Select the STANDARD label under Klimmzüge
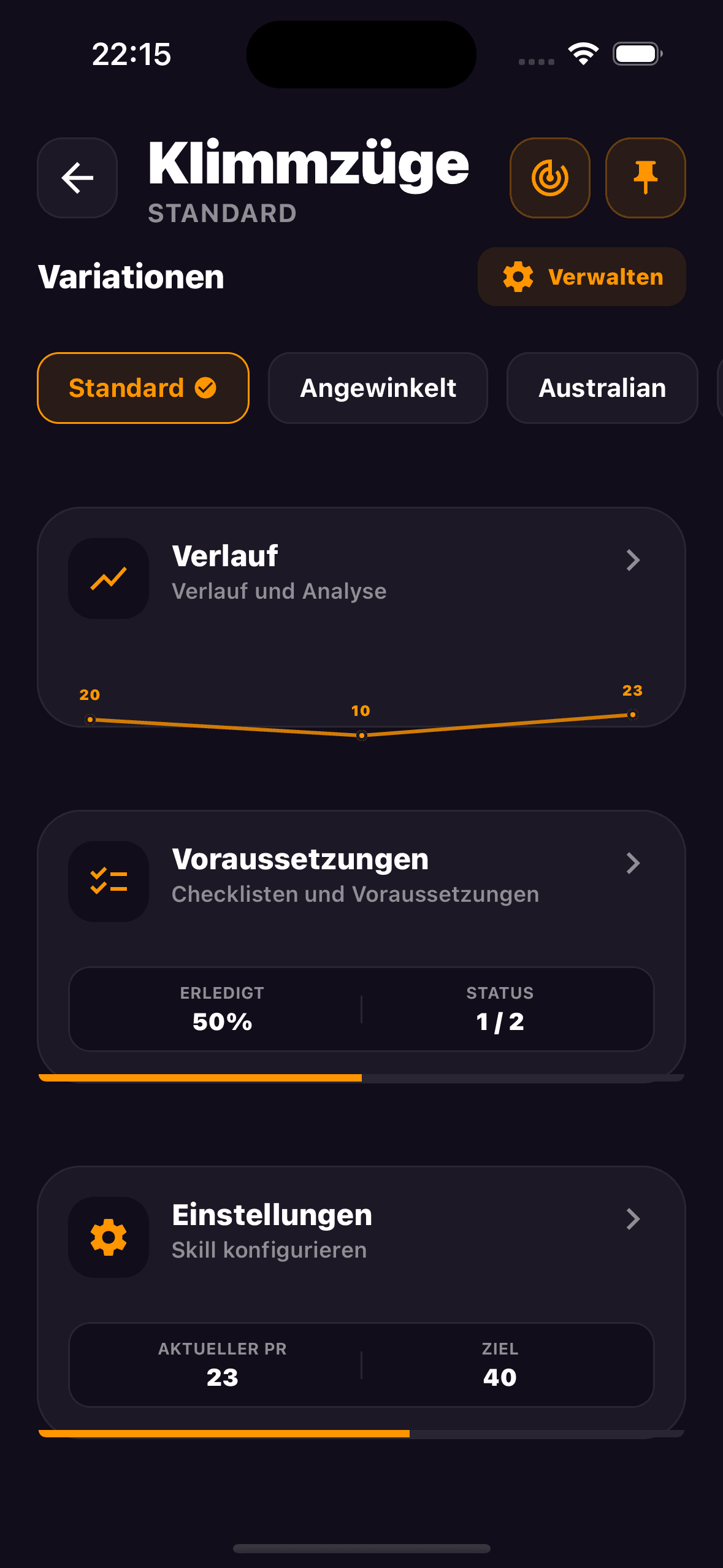723x1568 pixels. tap(222, 213)
